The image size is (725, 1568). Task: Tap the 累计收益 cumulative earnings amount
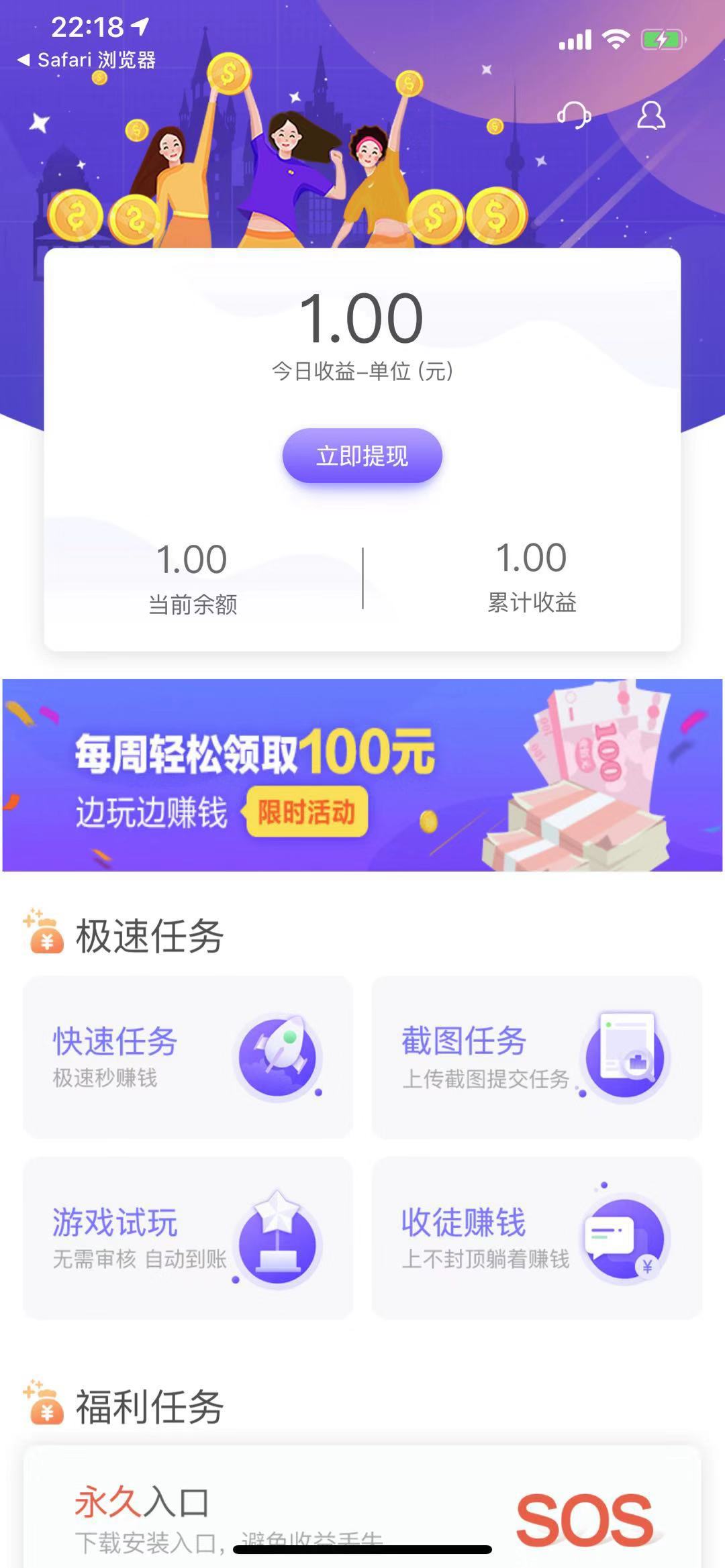coord(532,558)
